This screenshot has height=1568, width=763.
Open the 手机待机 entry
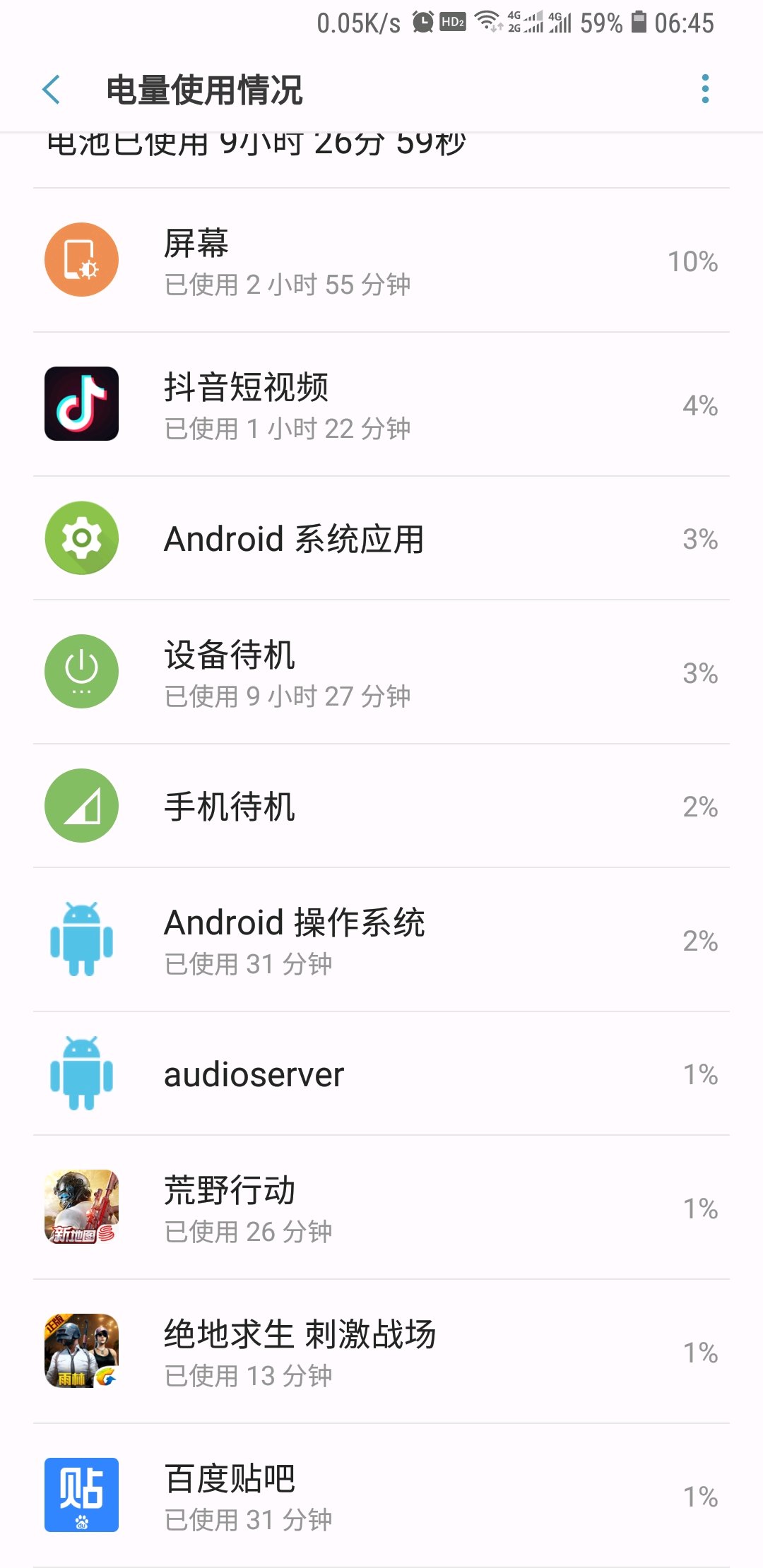click(381, 806)
